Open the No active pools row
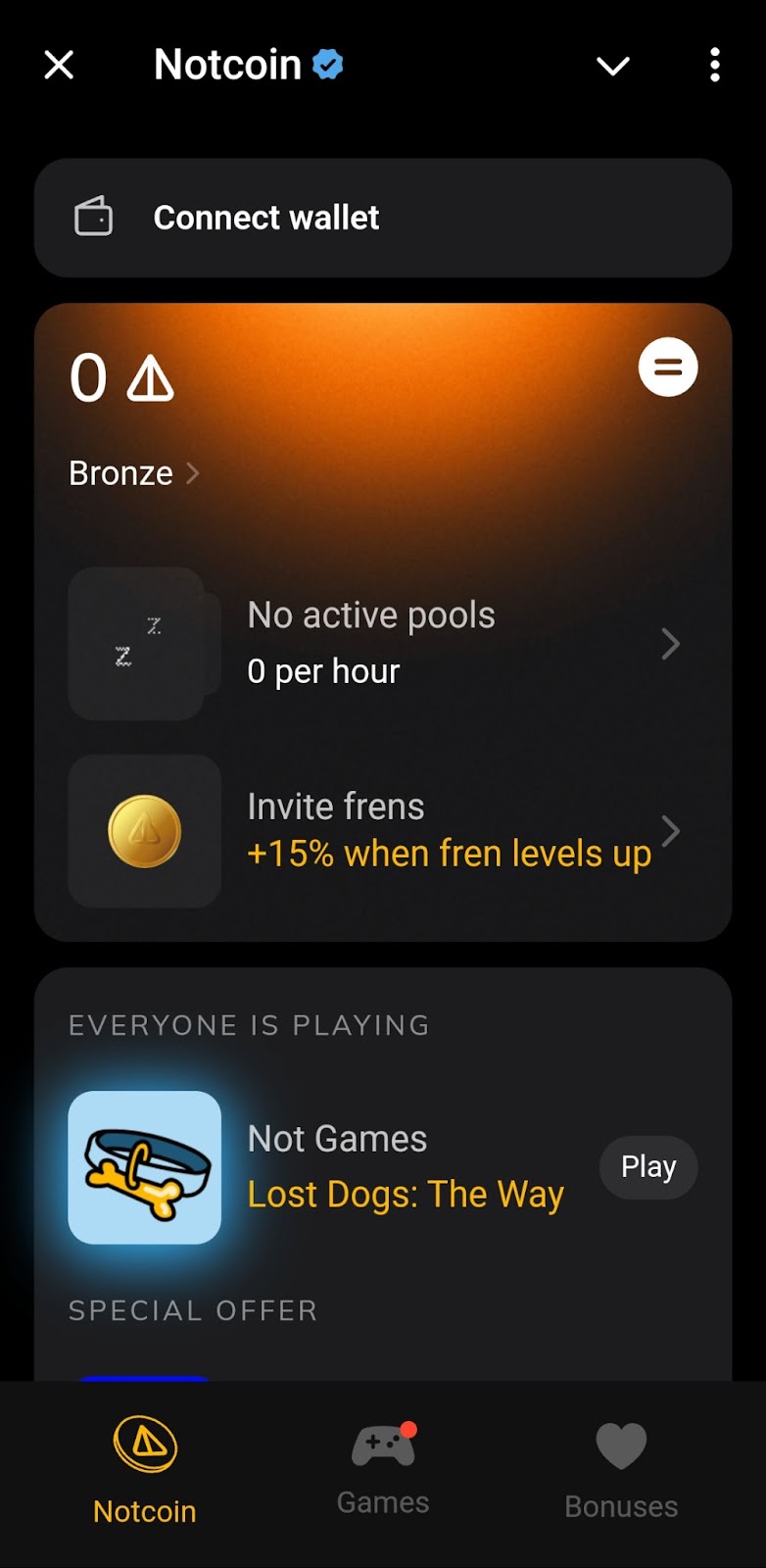The width and height of the screenshot is (766, 1568). (x=383, y=644)
